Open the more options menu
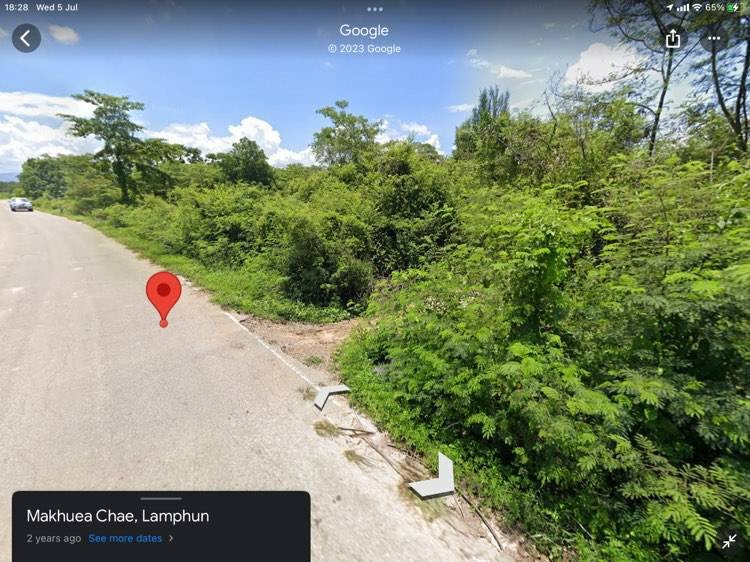This screenshot has width=750, height=562. 714,38
